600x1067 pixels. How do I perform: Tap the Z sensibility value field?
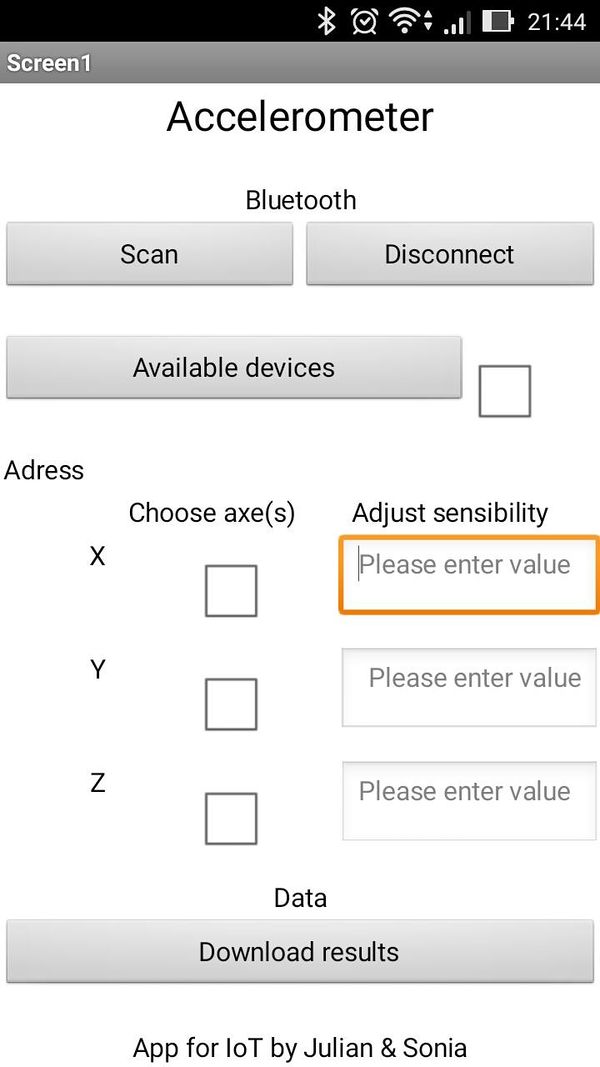coord(469,800)
